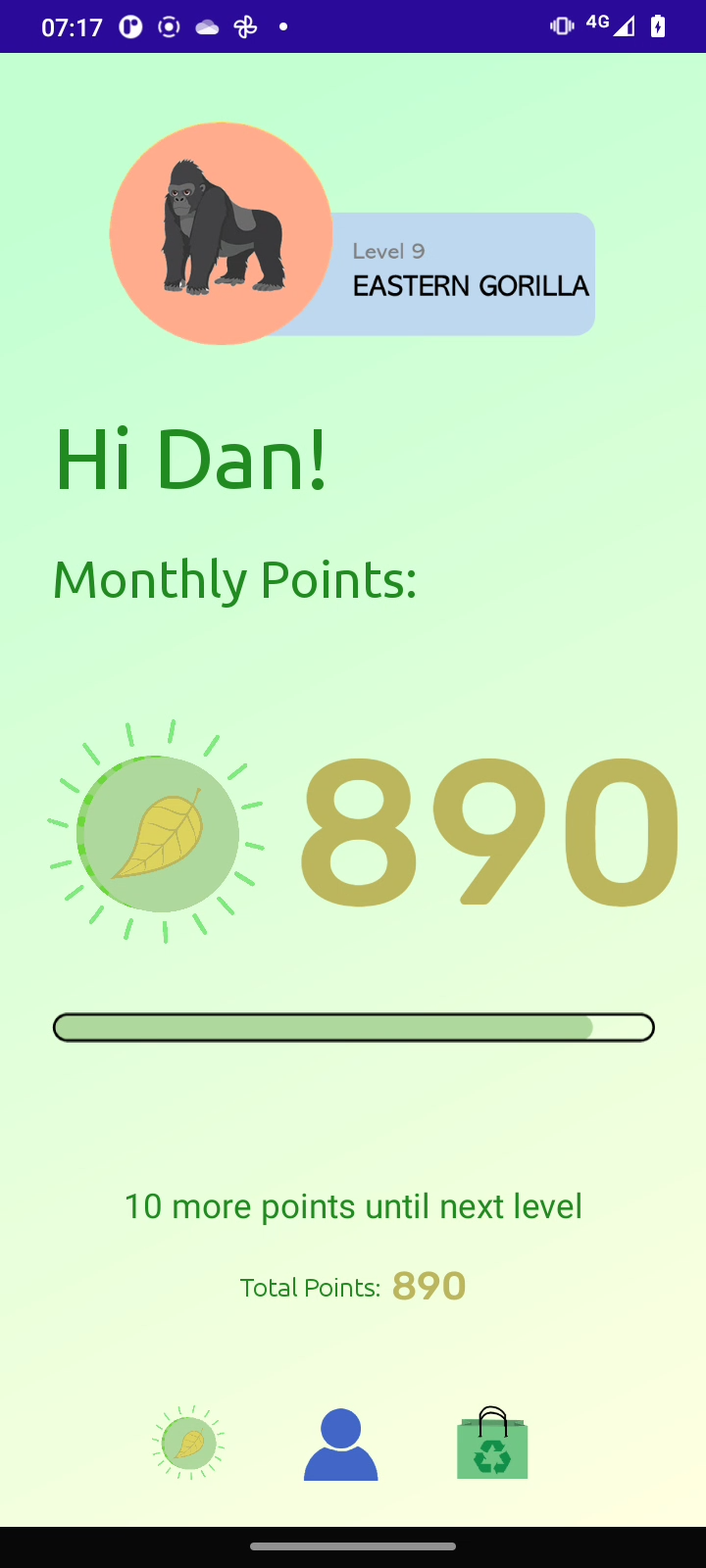This screenshot has width=706, height=1568.
Task: Switch to the profile tab
Action: (x=340, y=1445)
